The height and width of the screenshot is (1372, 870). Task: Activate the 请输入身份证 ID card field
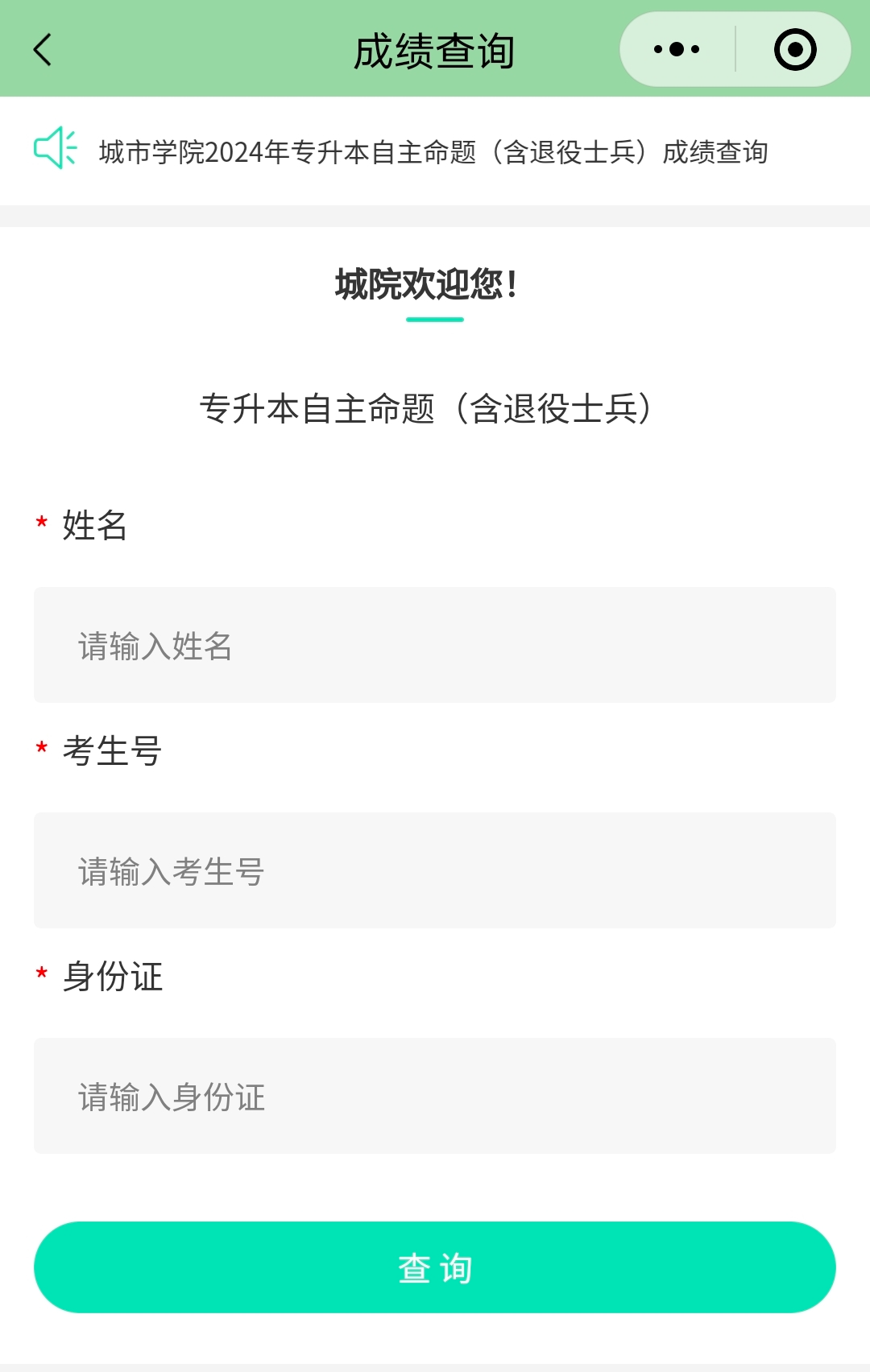click(x=435, y=1096)
